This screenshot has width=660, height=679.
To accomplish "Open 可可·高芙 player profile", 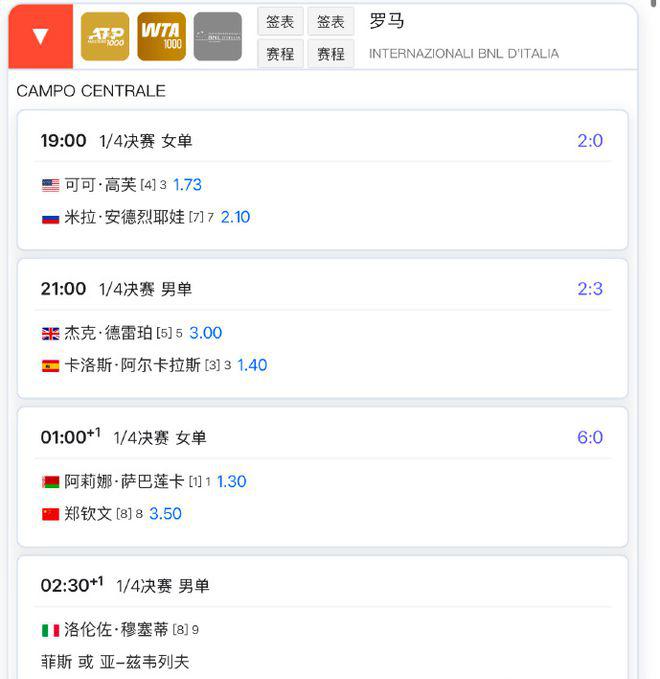I will click(100, 185).
